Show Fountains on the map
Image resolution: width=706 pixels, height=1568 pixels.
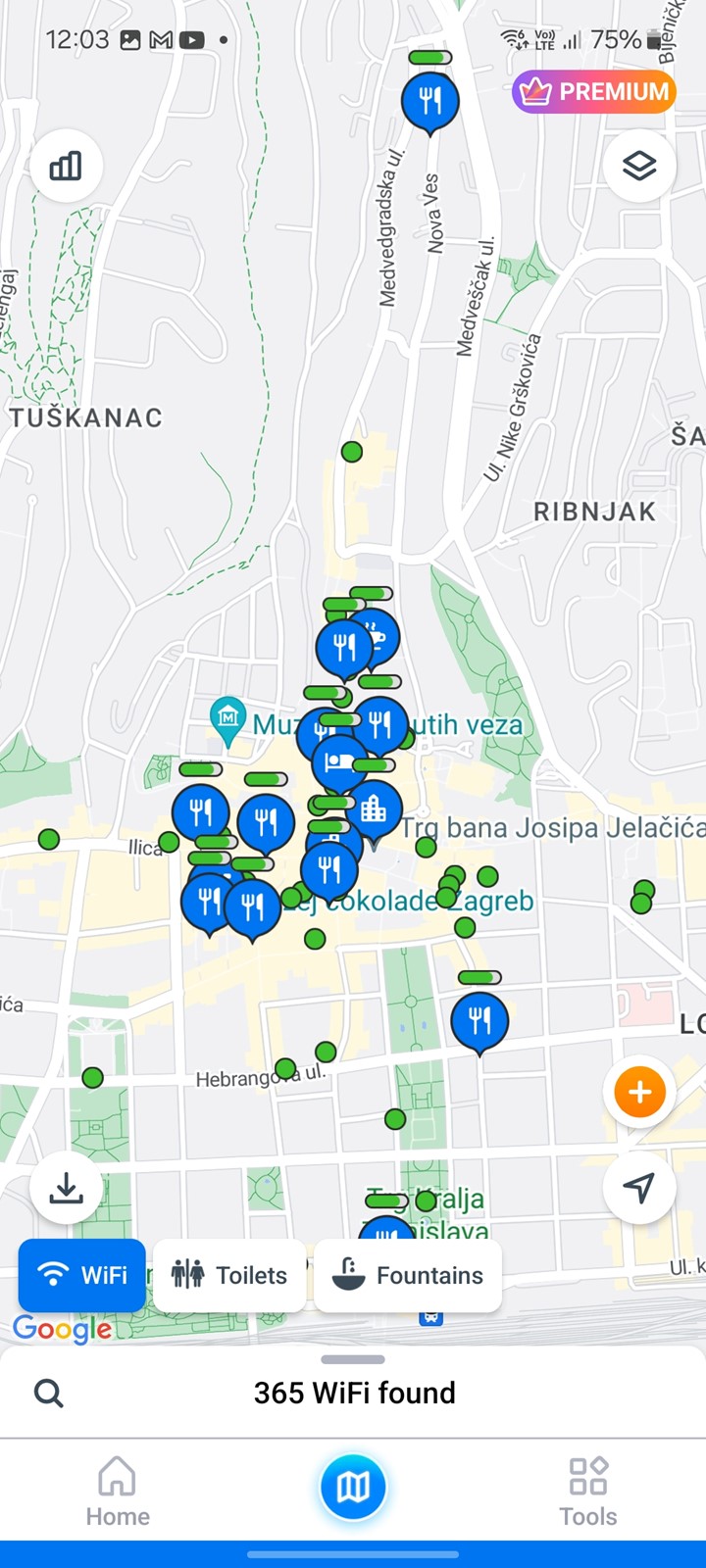(408, 1275)
